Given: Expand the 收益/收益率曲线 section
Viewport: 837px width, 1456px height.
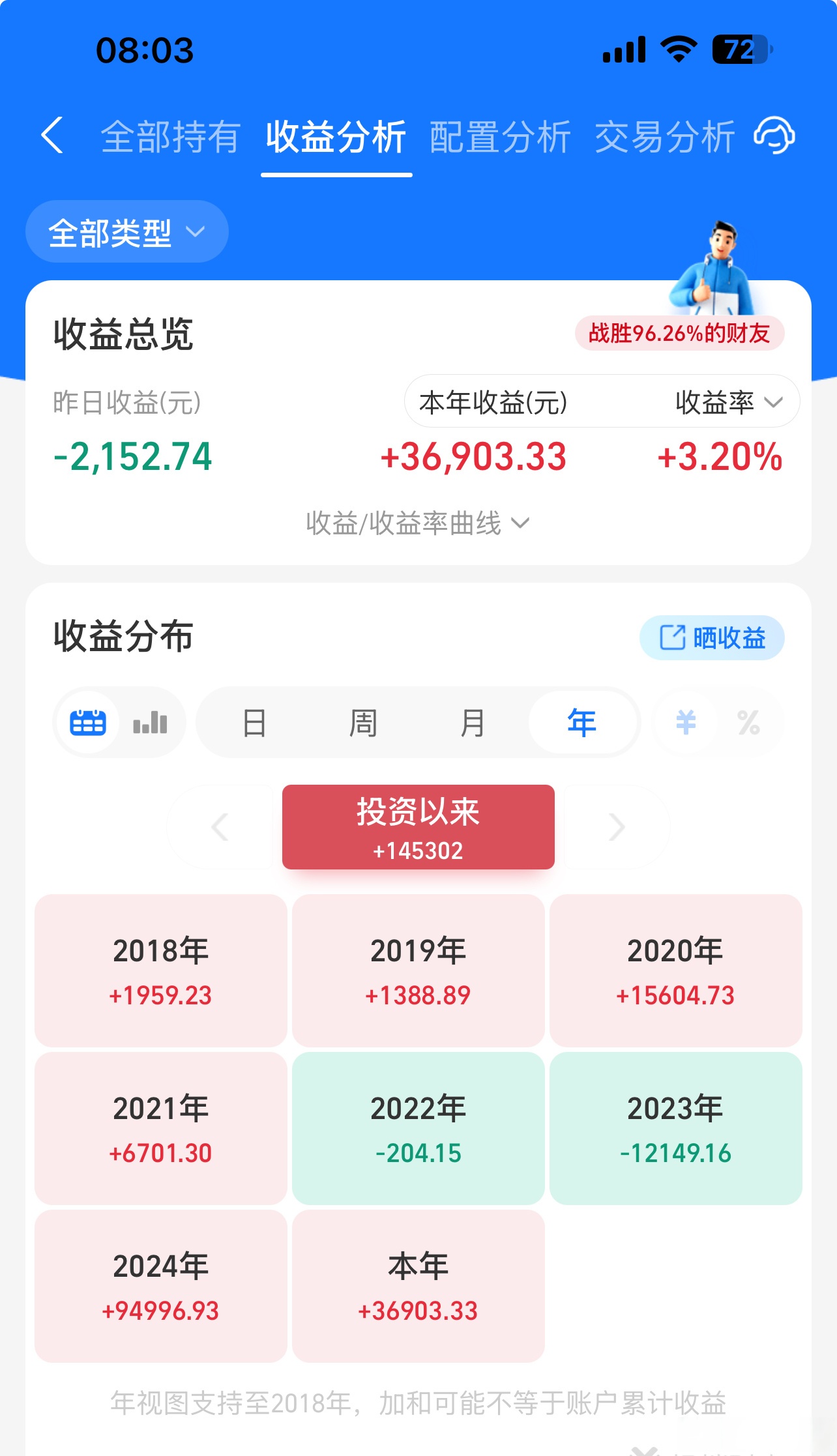Looking at the screenshot, I should 418,521.
